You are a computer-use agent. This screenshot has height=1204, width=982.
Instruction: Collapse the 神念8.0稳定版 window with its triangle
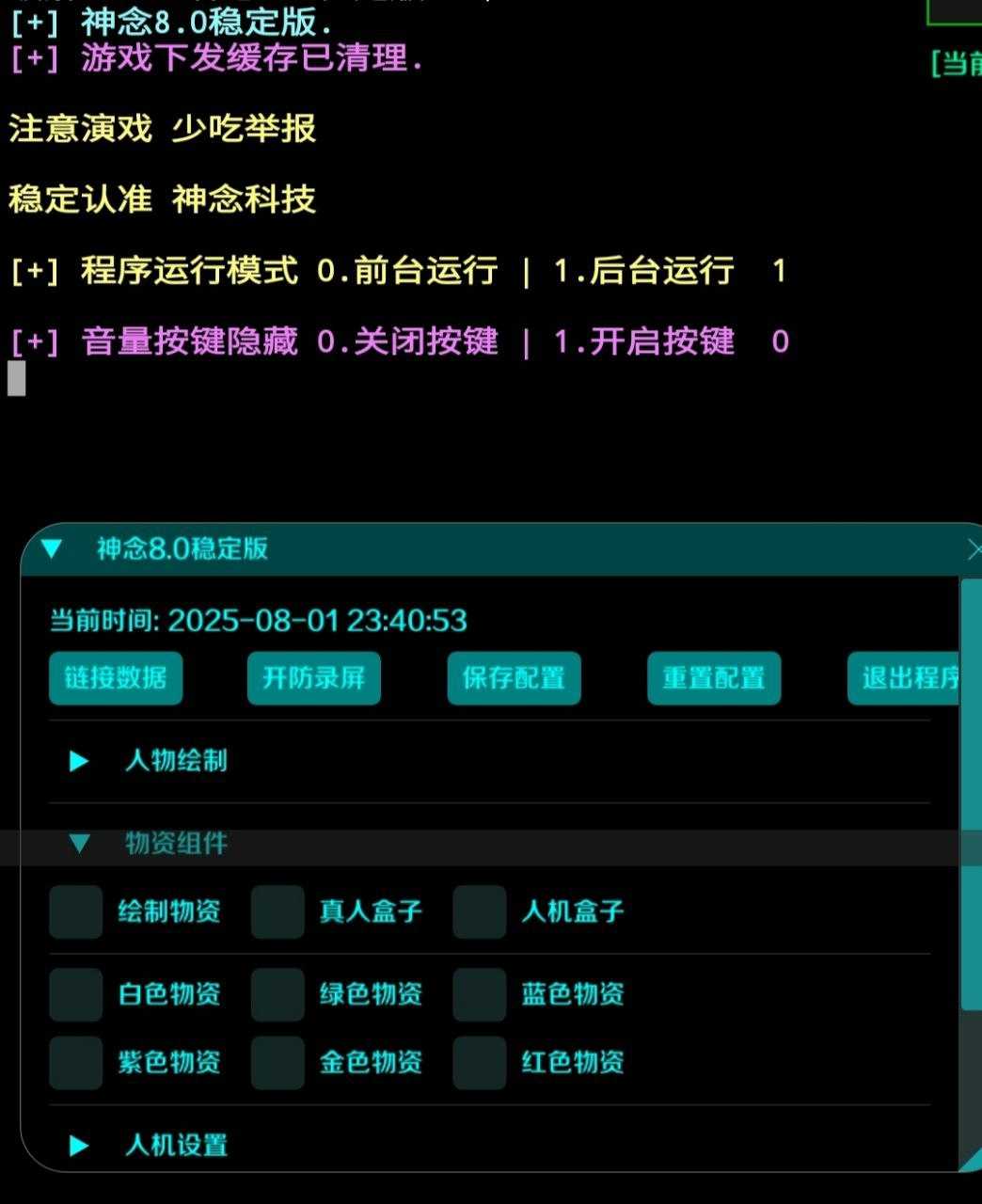52,549
